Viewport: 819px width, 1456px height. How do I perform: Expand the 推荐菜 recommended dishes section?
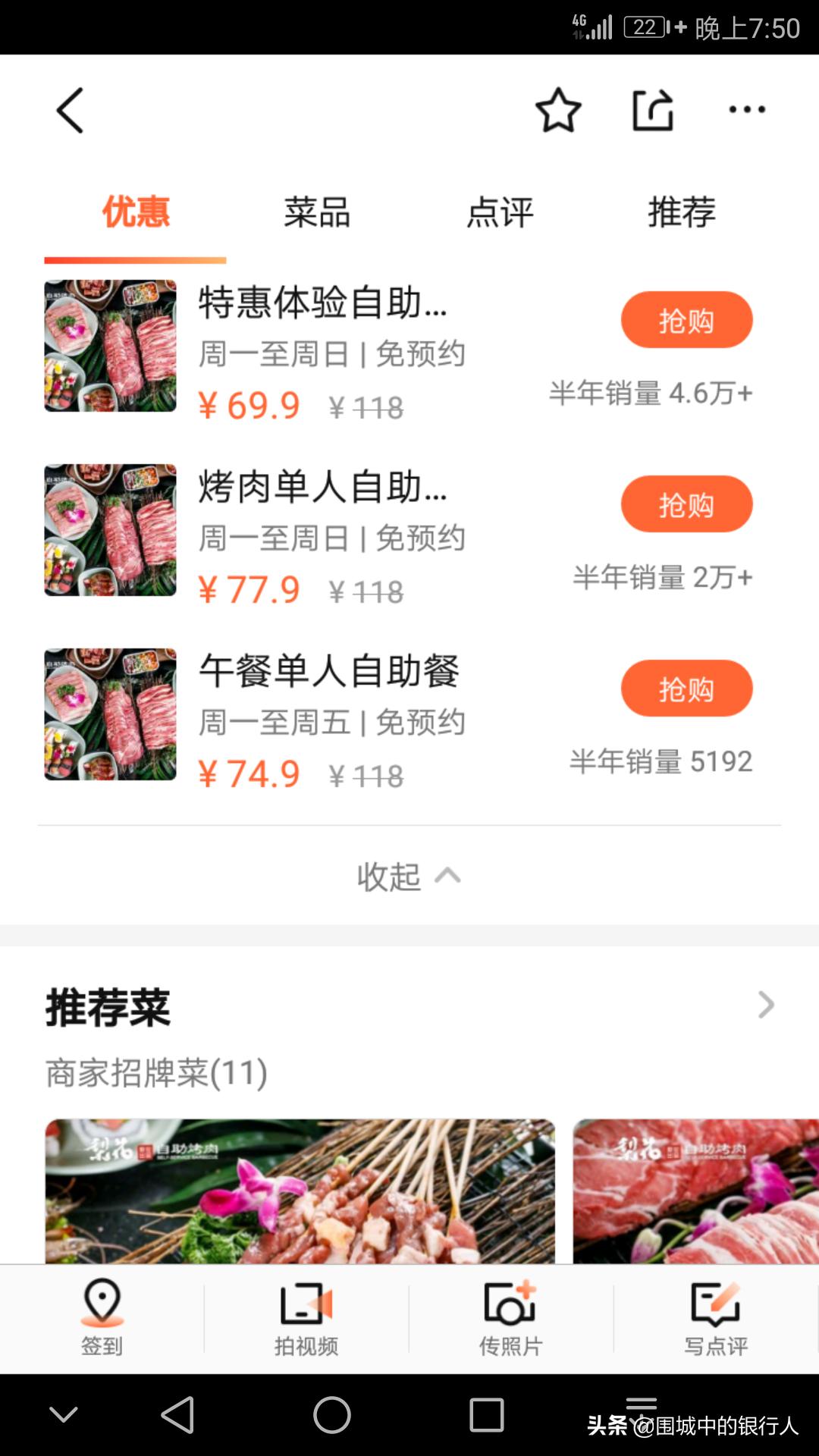[x=767, y=1006]
